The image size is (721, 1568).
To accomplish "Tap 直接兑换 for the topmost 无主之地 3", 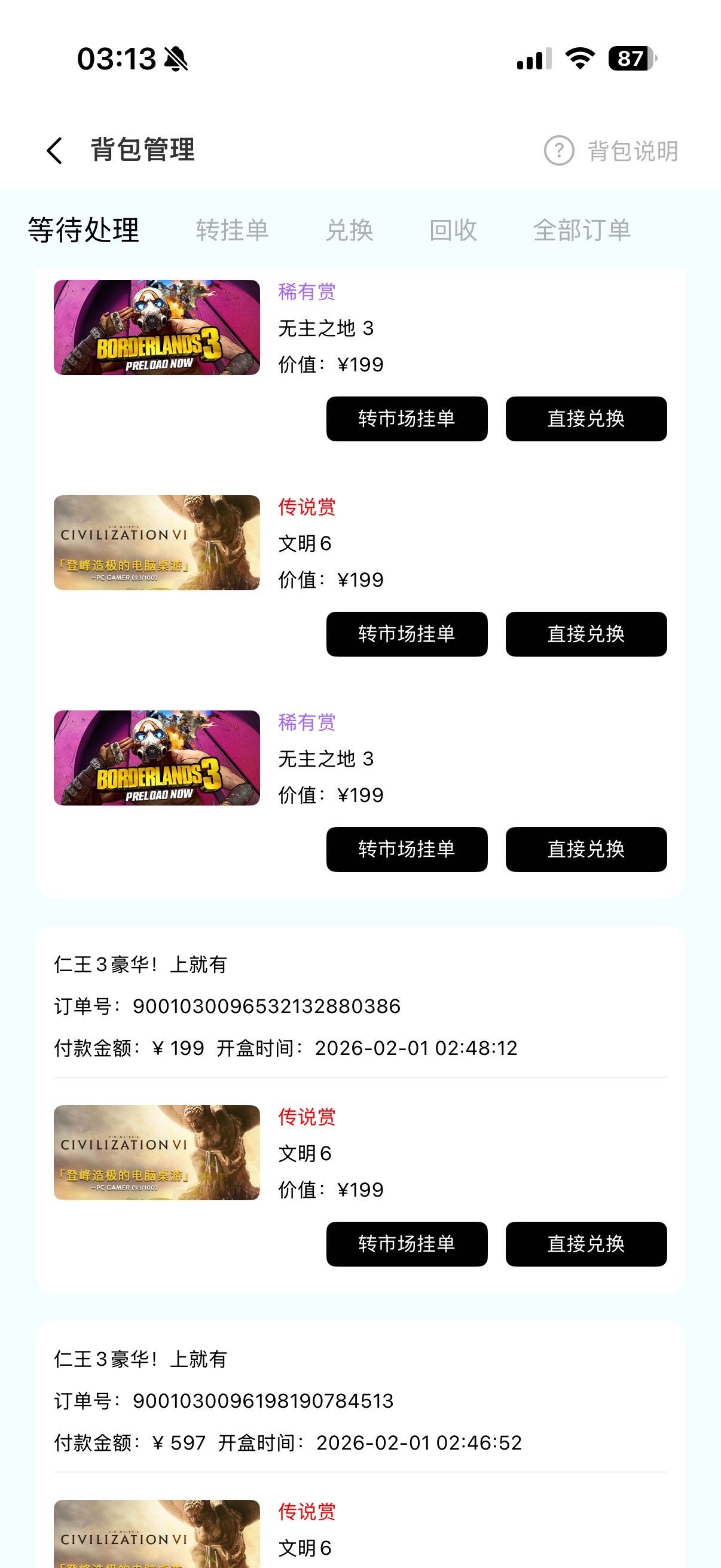I will (x=585, y=419).
